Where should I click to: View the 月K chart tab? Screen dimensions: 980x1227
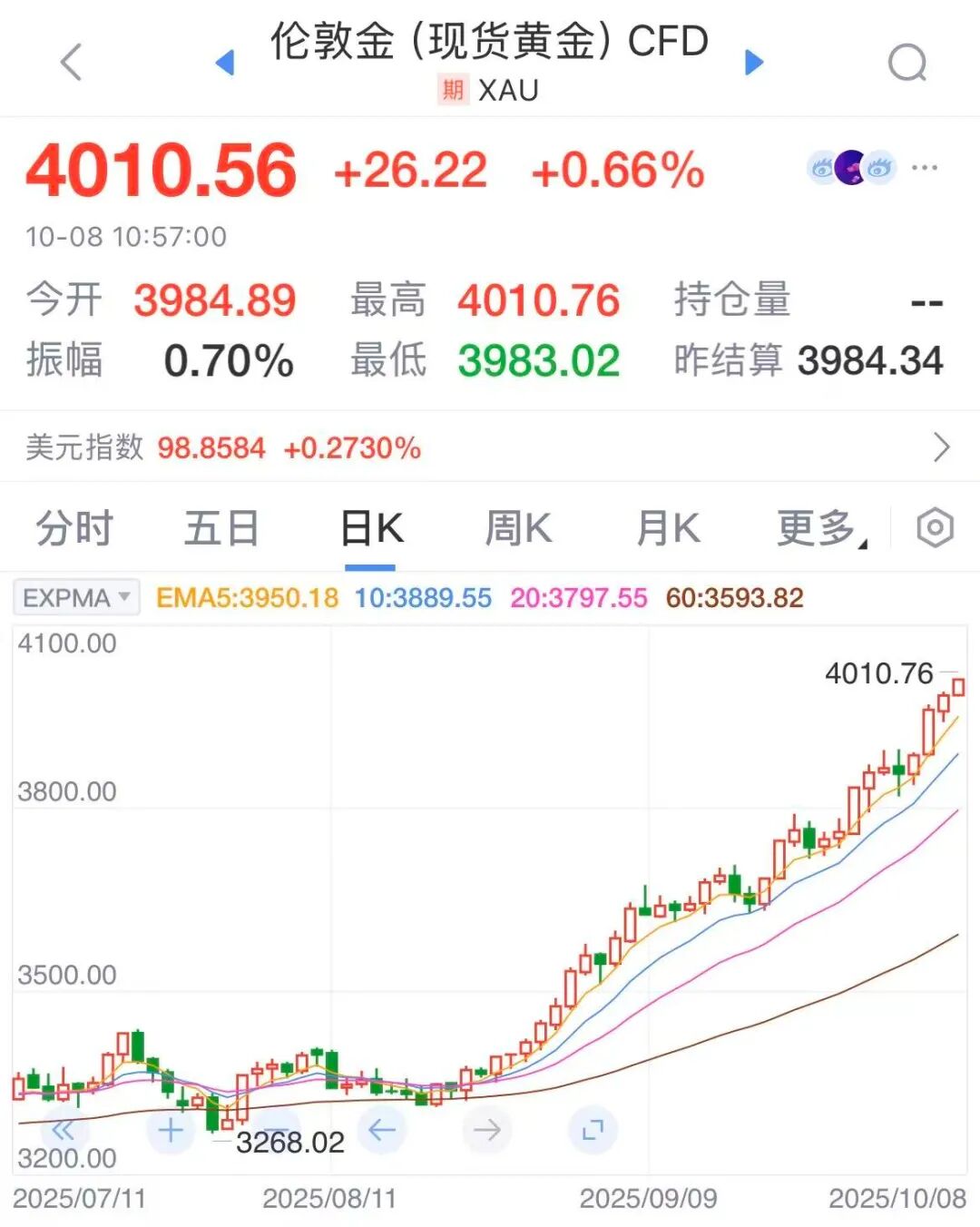coord(668,528)
